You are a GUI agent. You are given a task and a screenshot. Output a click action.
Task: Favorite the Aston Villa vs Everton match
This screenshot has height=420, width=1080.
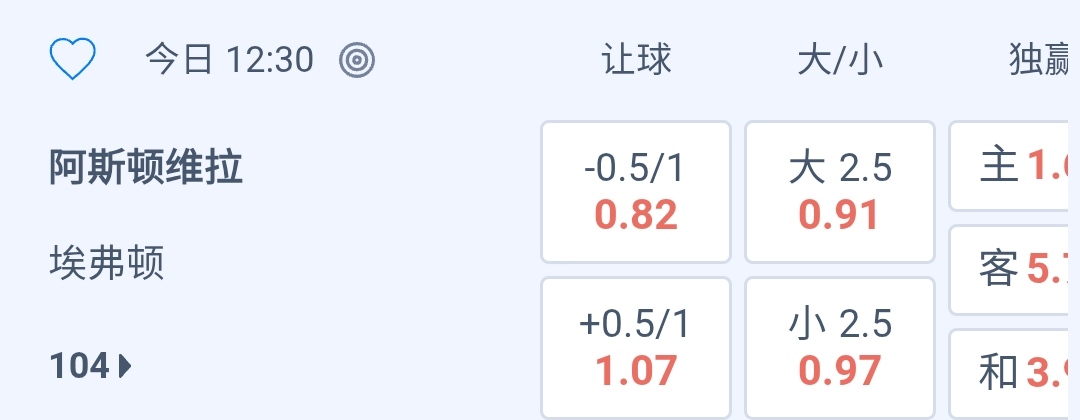pyautogui.click(x=73, y=60)
